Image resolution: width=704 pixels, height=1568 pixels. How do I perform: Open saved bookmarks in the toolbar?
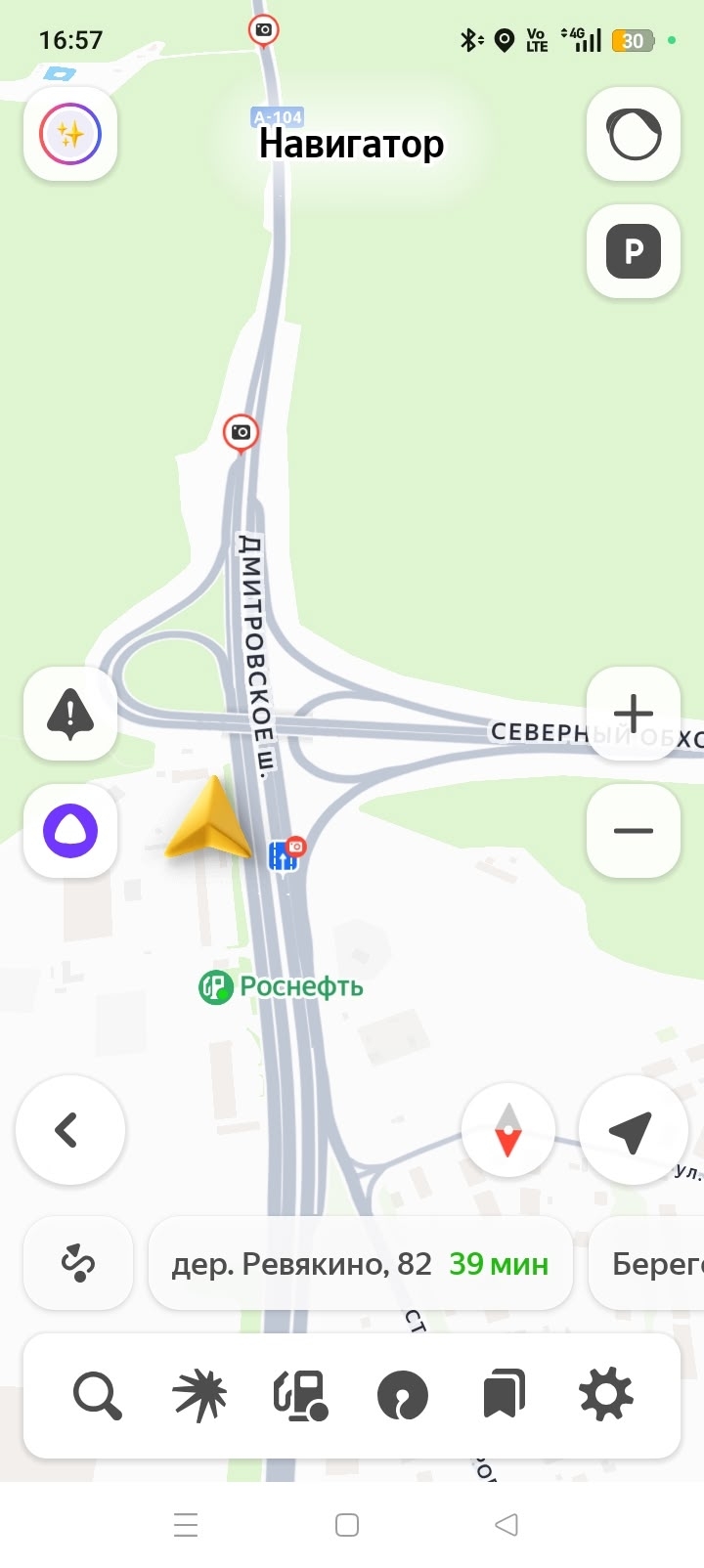click(x=504, y=1395)
